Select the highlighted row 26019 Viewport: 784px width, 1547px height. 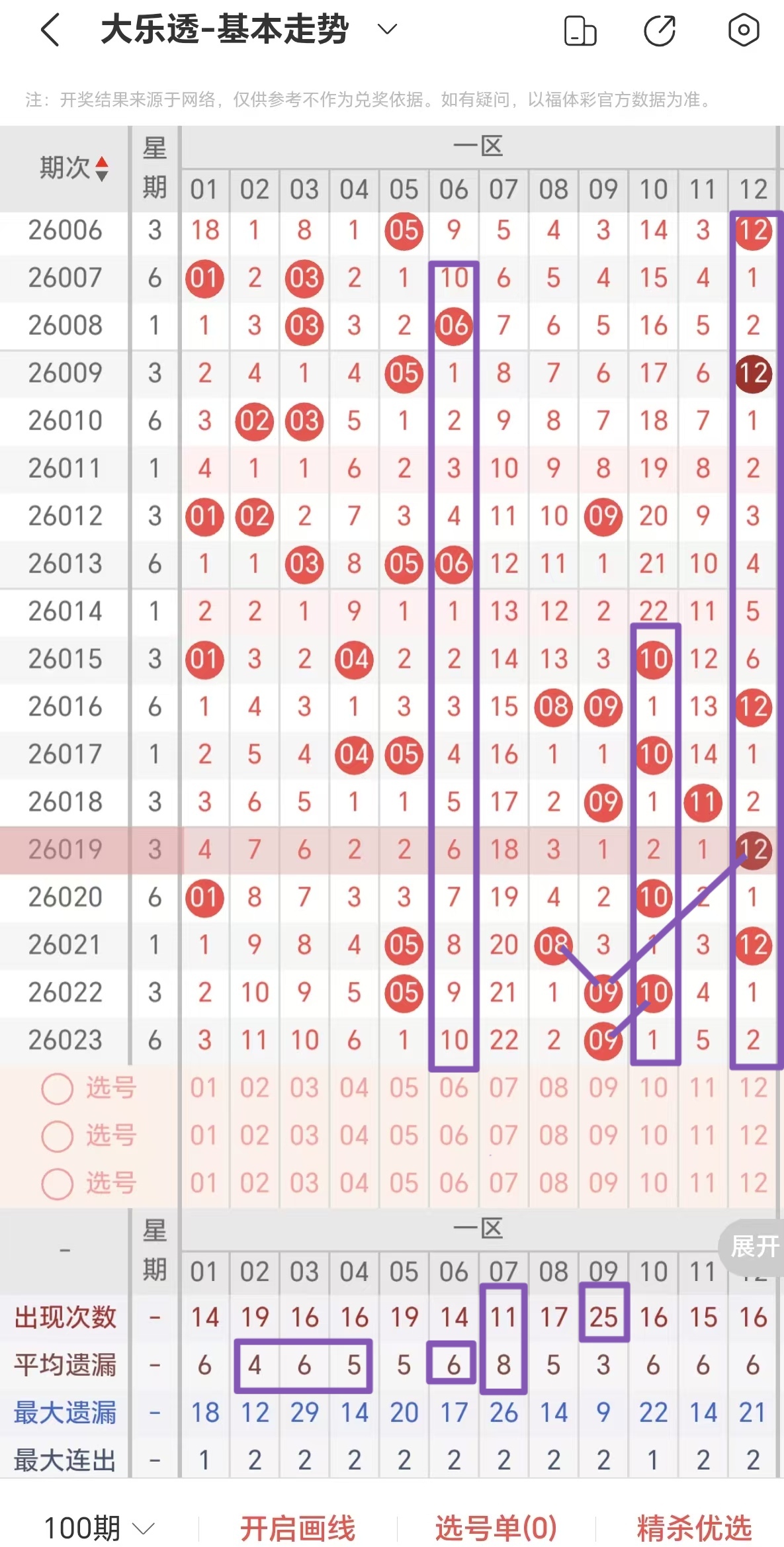coord(64,850)
